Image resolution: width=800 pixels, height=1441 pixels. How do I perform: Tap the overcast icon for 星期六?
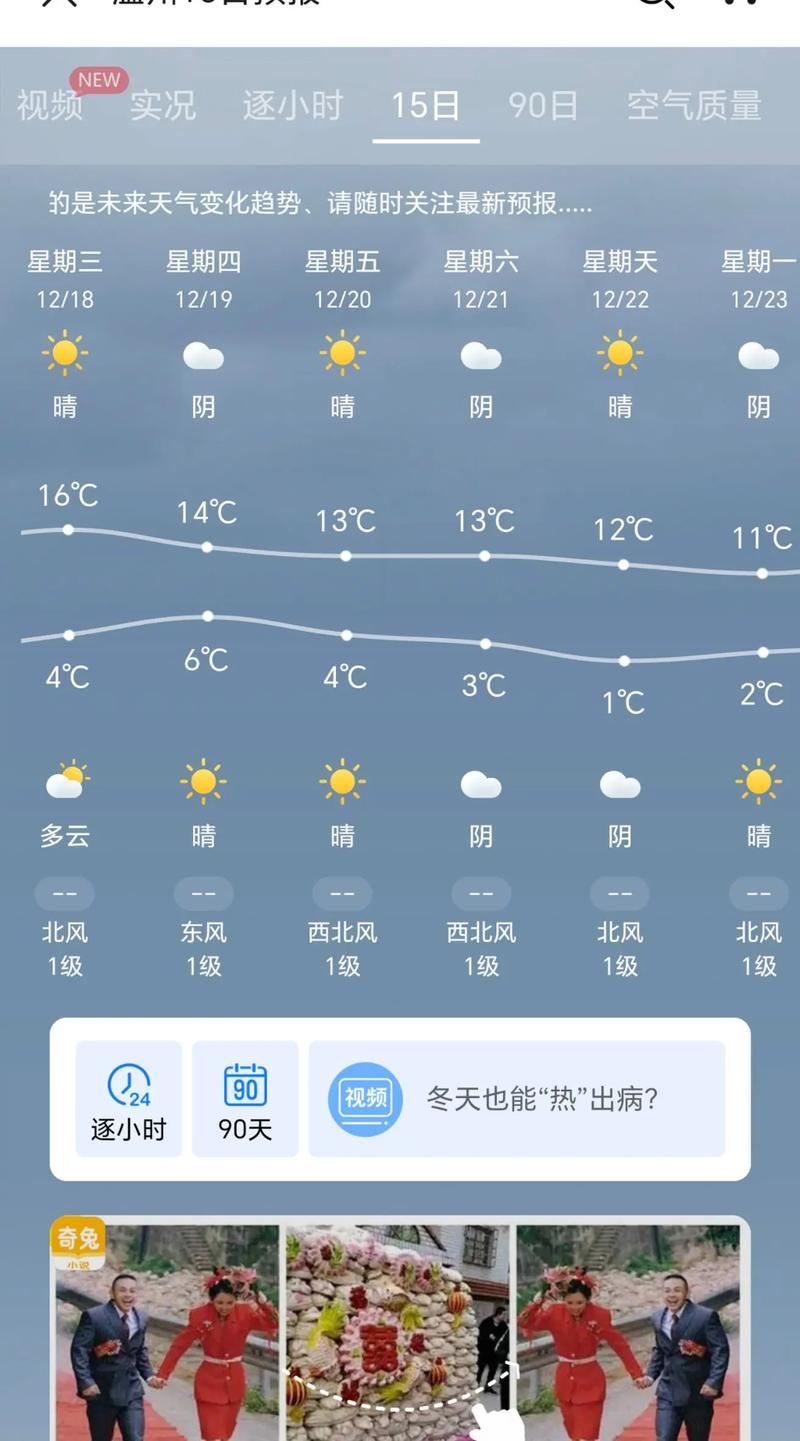pyautogui.click(x=482, y=355)
